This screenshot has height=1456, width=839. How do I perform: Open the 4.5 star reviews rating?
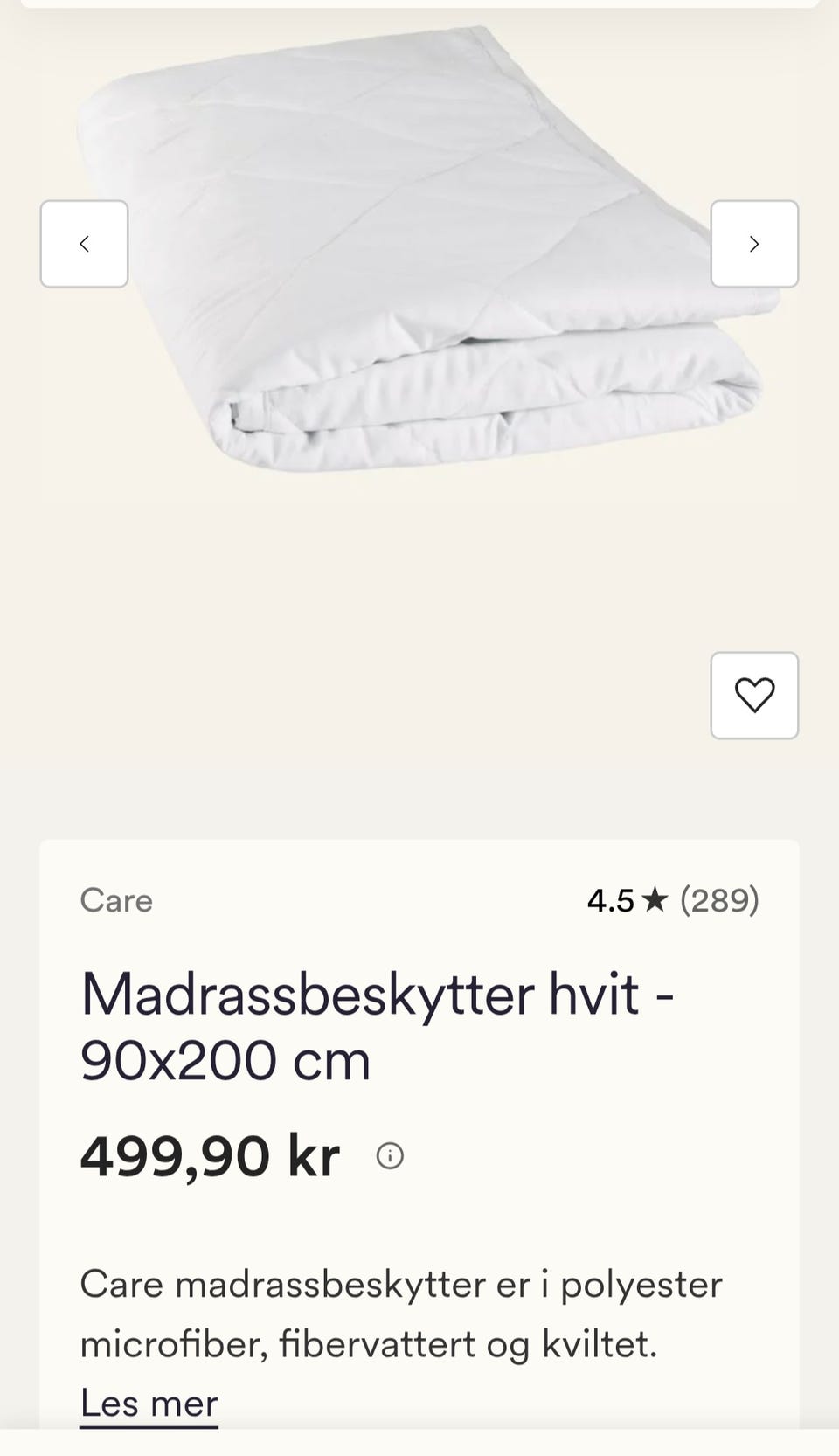click(x=673, y=900)
